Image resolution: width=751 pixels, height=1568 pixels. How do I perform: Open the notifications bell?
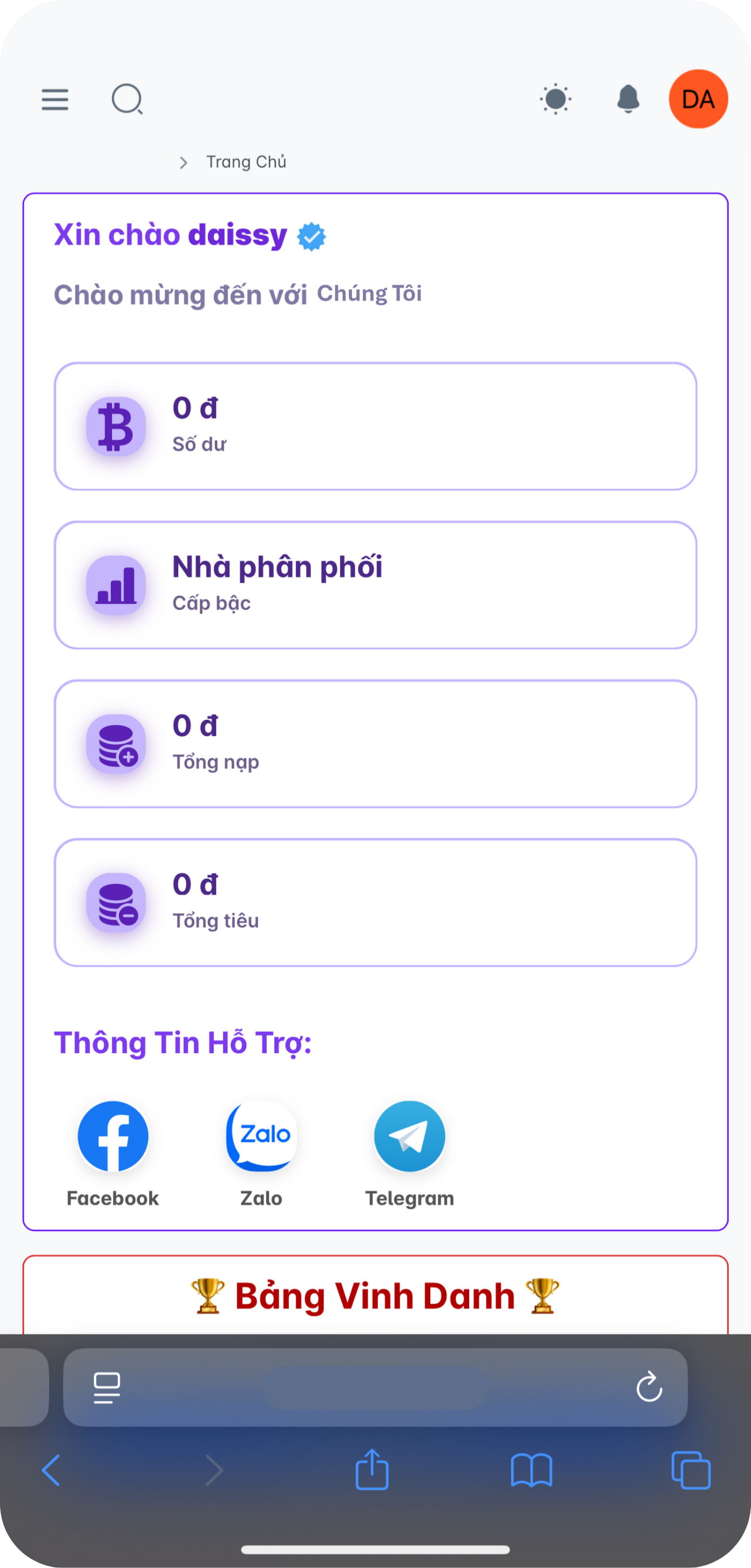pyautogui.click(x=628, y=100)
